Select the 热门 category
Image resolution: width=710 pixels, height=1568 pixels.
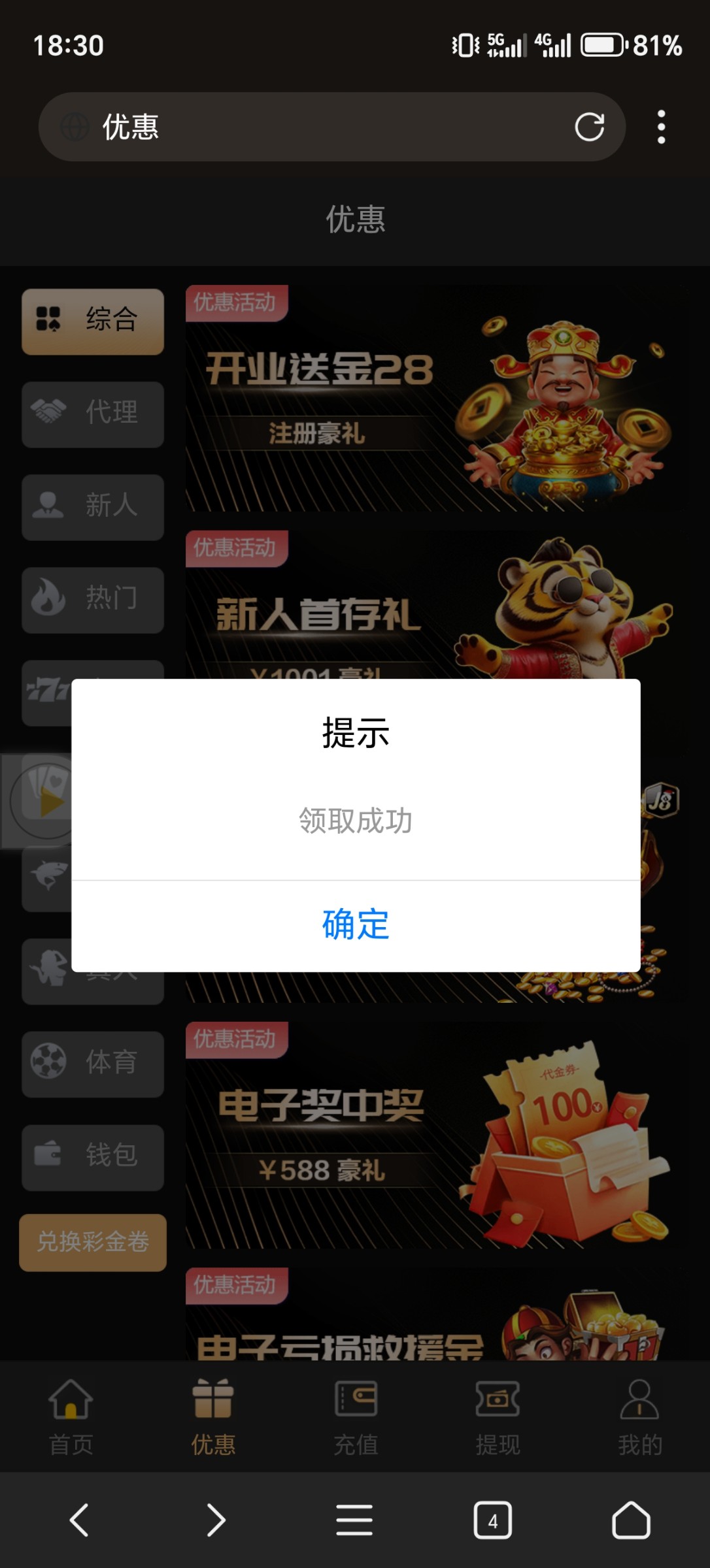click(93, 600)
